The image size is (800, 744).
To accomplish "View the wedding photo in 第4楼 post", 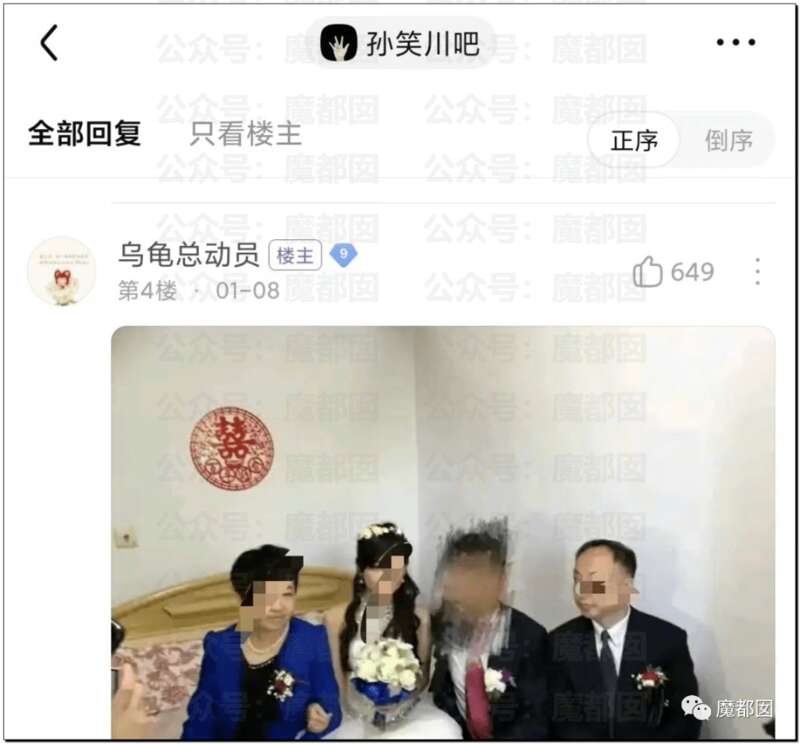I will (x=442, y=532).
